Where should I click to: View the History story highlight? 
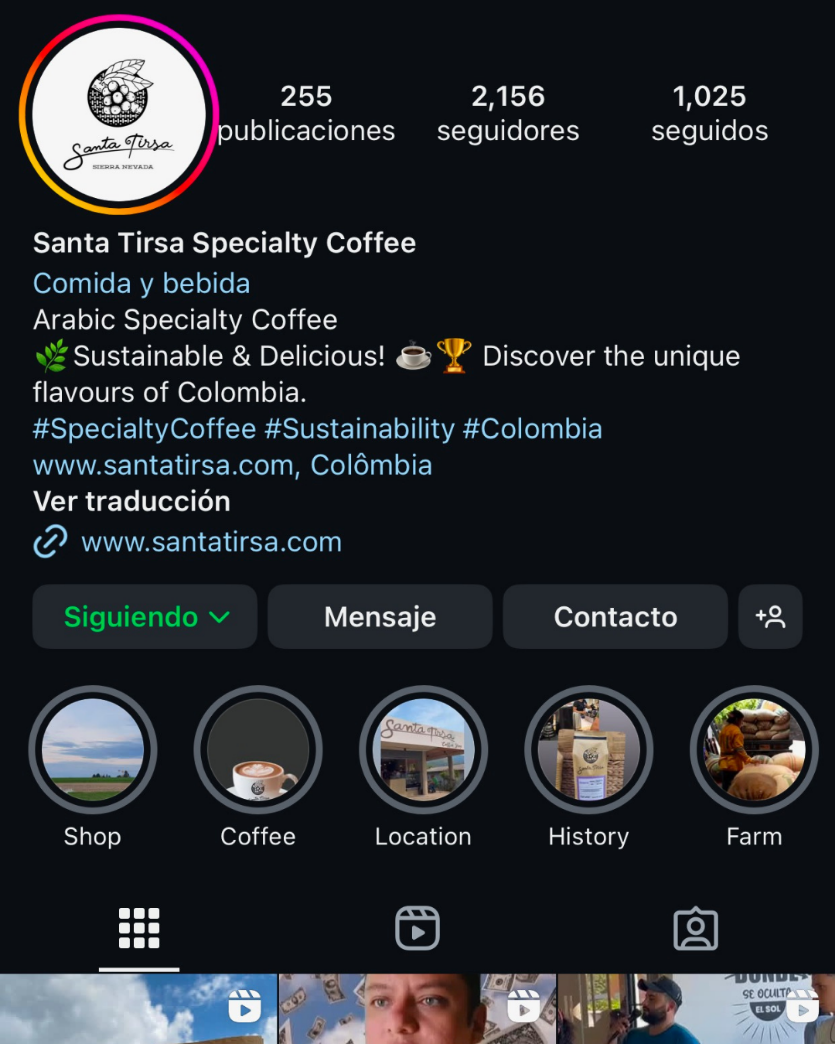point(588,750)
